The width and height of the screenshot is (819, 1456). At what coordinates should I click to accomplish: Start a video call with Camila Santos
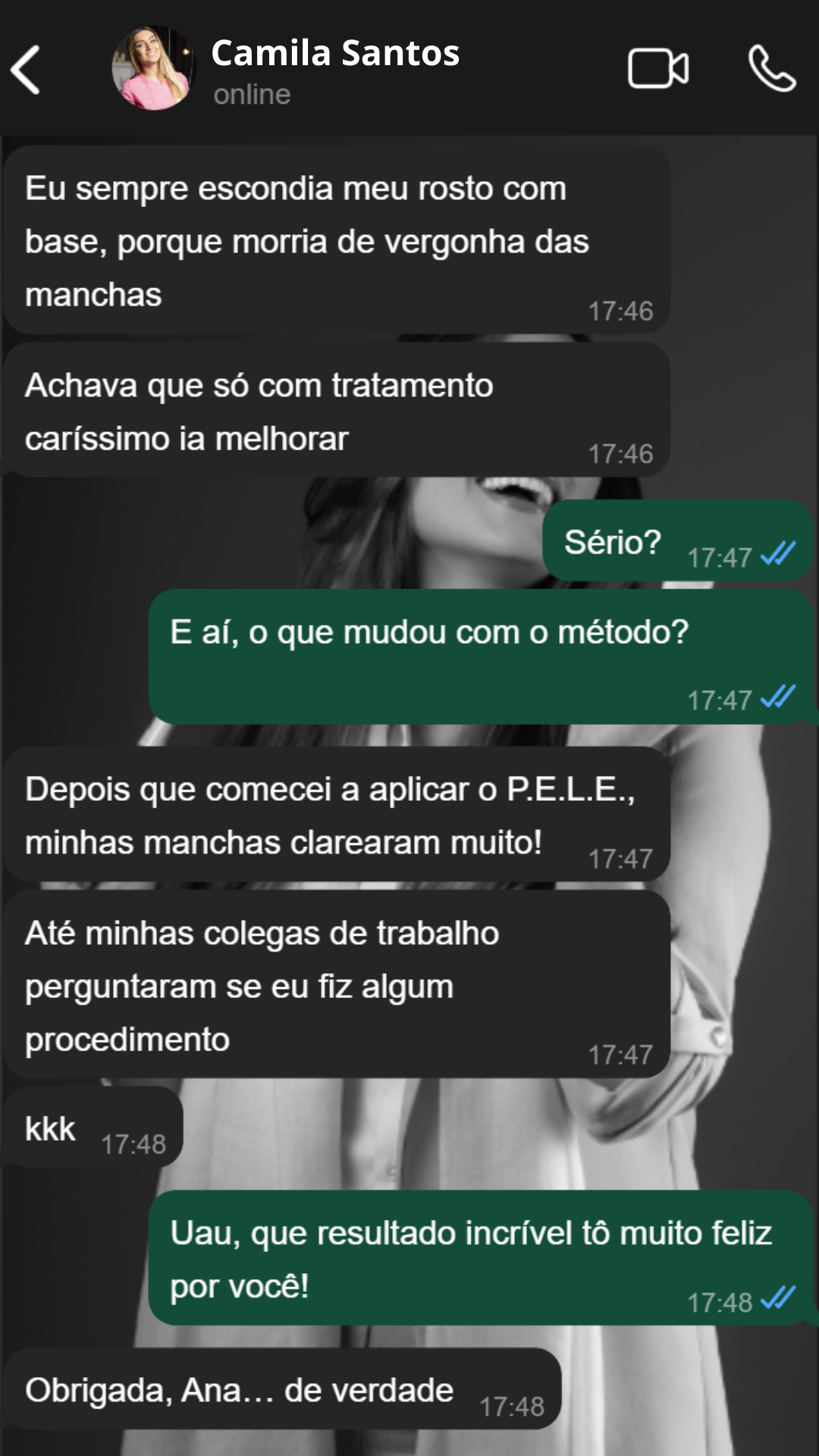[x=658, y=68]
